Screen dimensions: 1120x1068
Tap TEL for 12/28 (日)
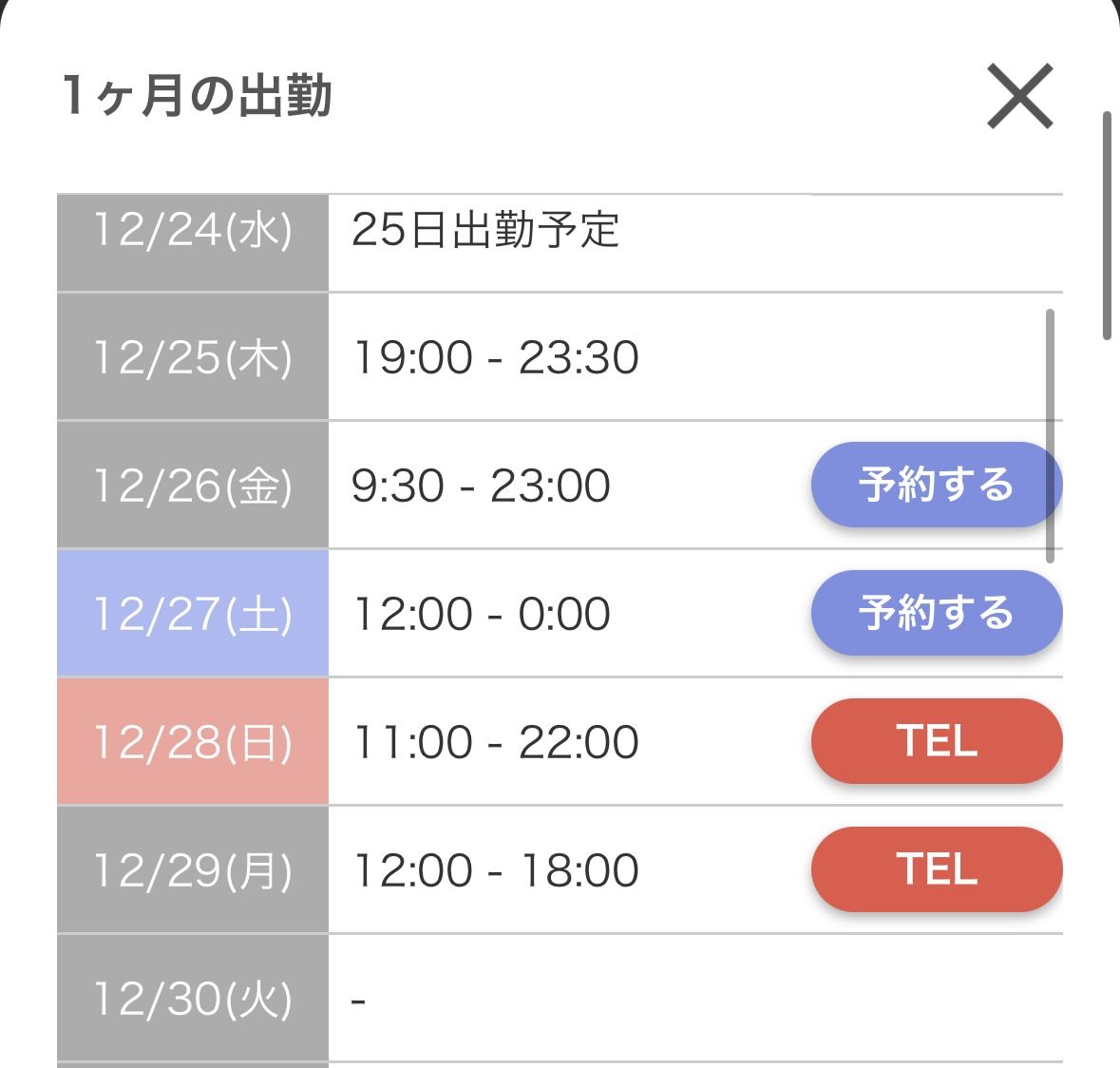[936, 741]
